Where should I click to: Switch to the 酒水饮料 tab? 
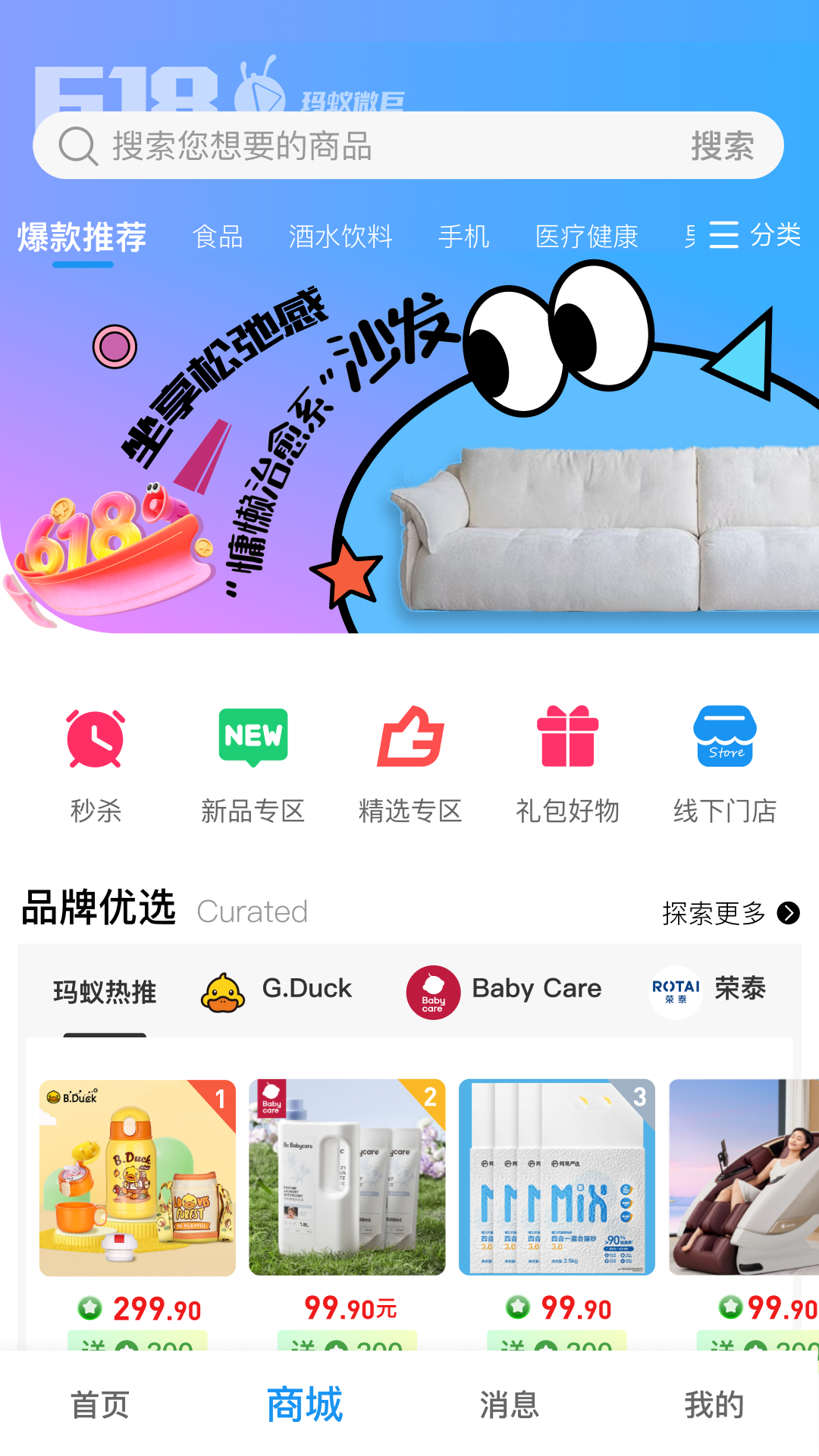coord(340,237)
